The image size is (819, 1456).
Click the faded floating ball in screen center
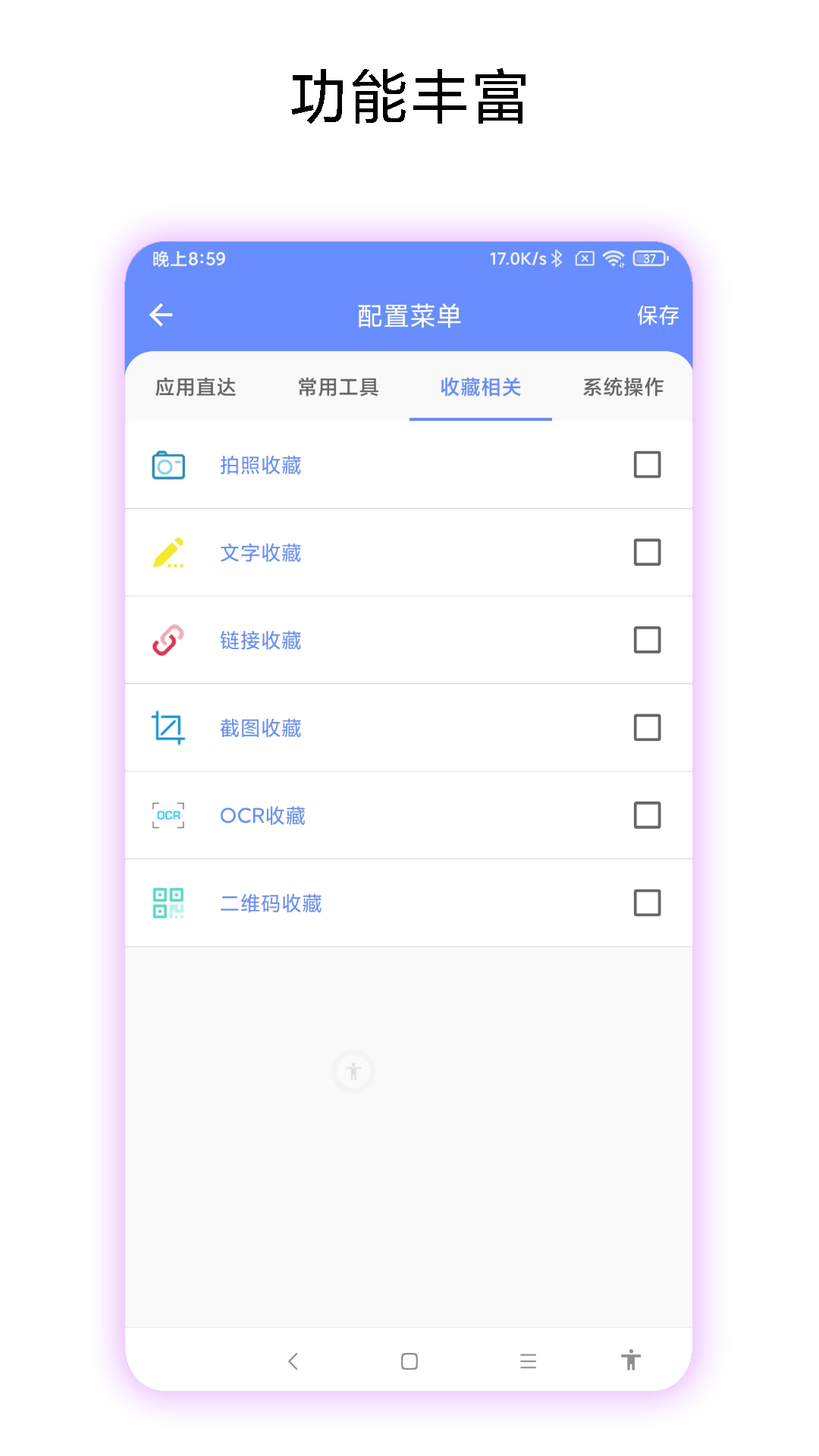click(x=353, y=1069)
